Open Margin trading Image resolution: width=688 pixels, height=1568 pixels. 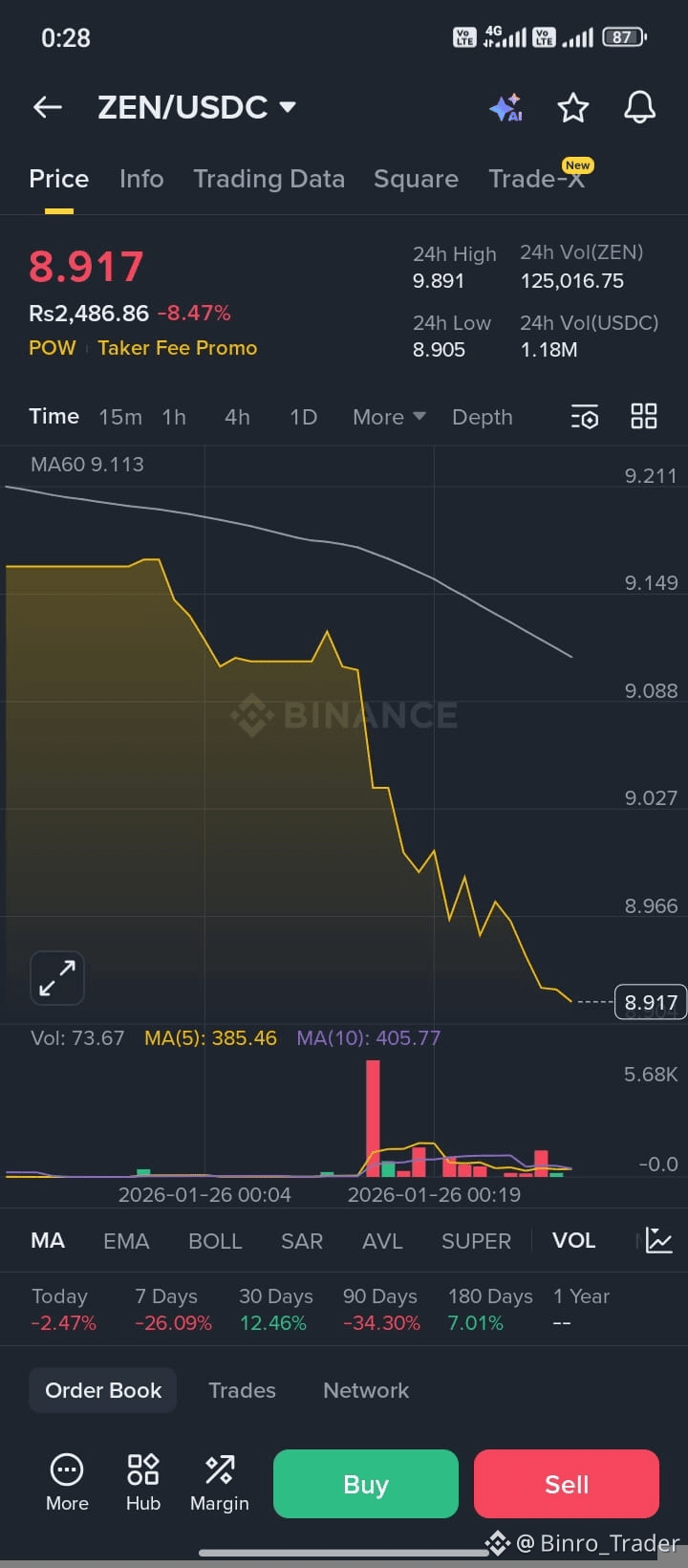pyautogui.click(x=220, y=1483)
